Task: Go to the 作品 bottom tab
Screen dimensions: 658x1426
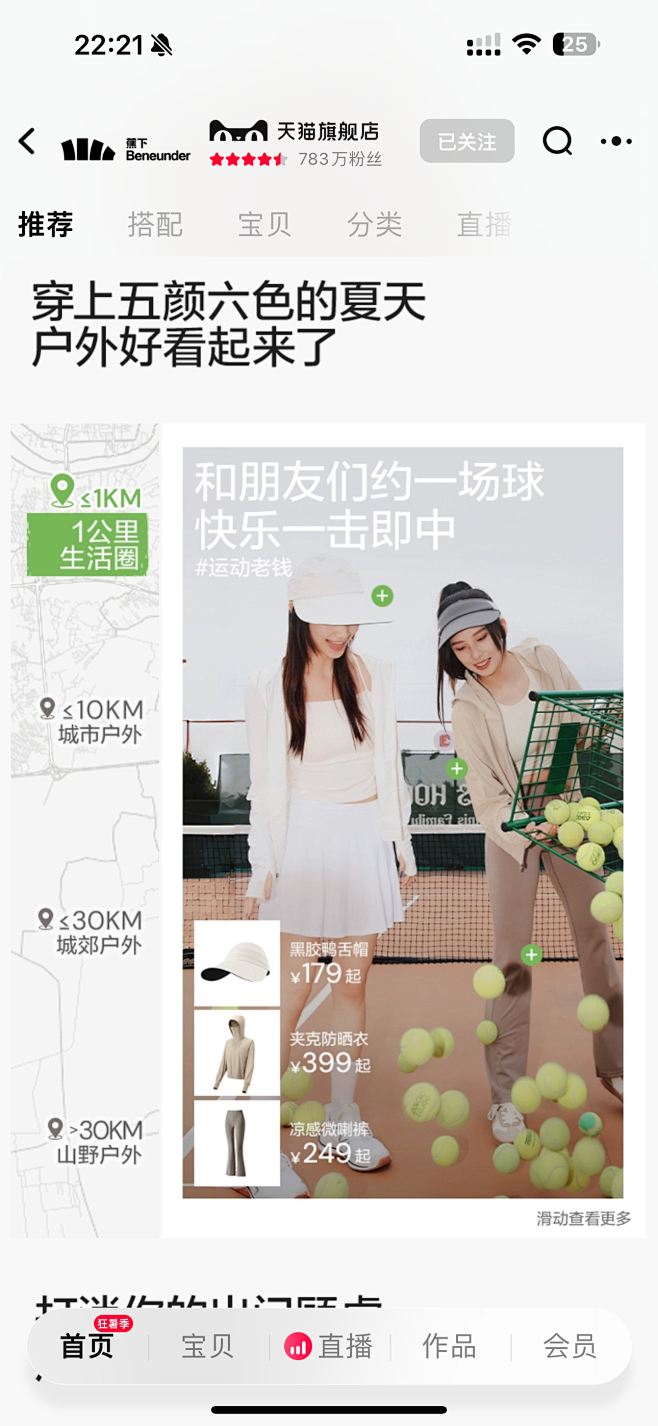Action: point(449,1346)
